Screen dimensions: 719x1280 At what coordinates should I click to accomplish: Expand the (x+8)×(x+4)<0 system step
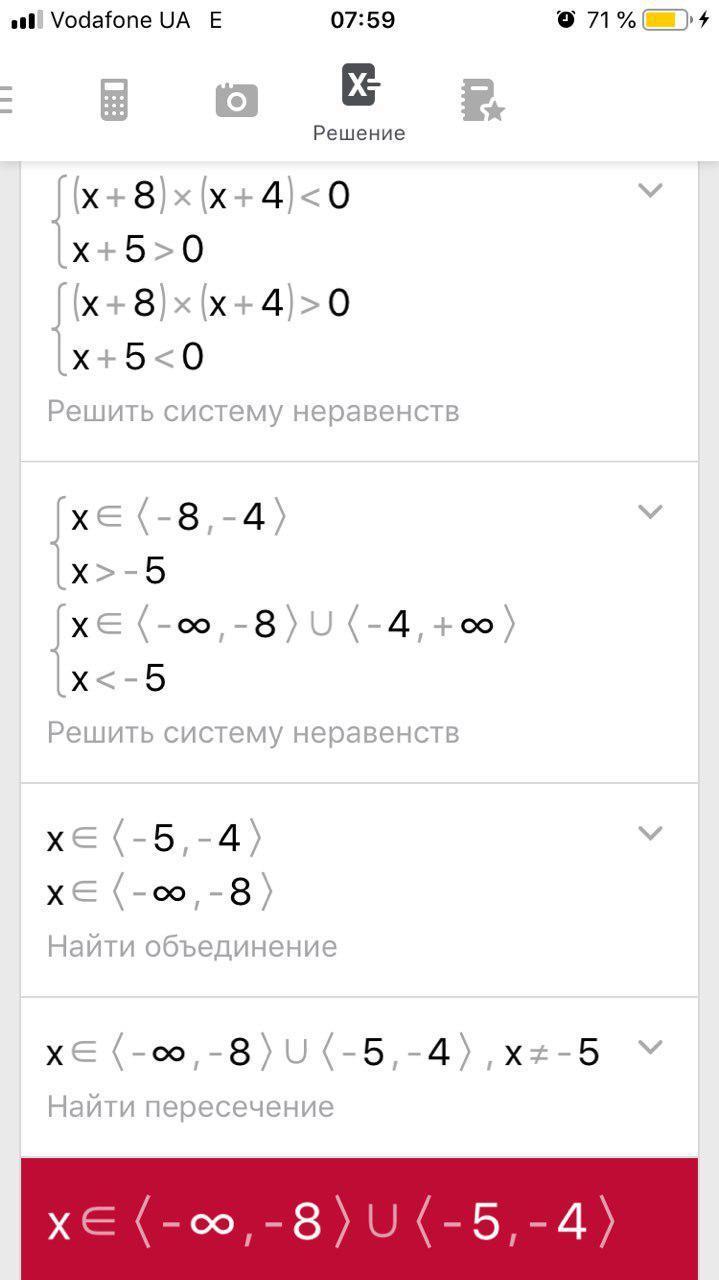click(x=650, y=190)
